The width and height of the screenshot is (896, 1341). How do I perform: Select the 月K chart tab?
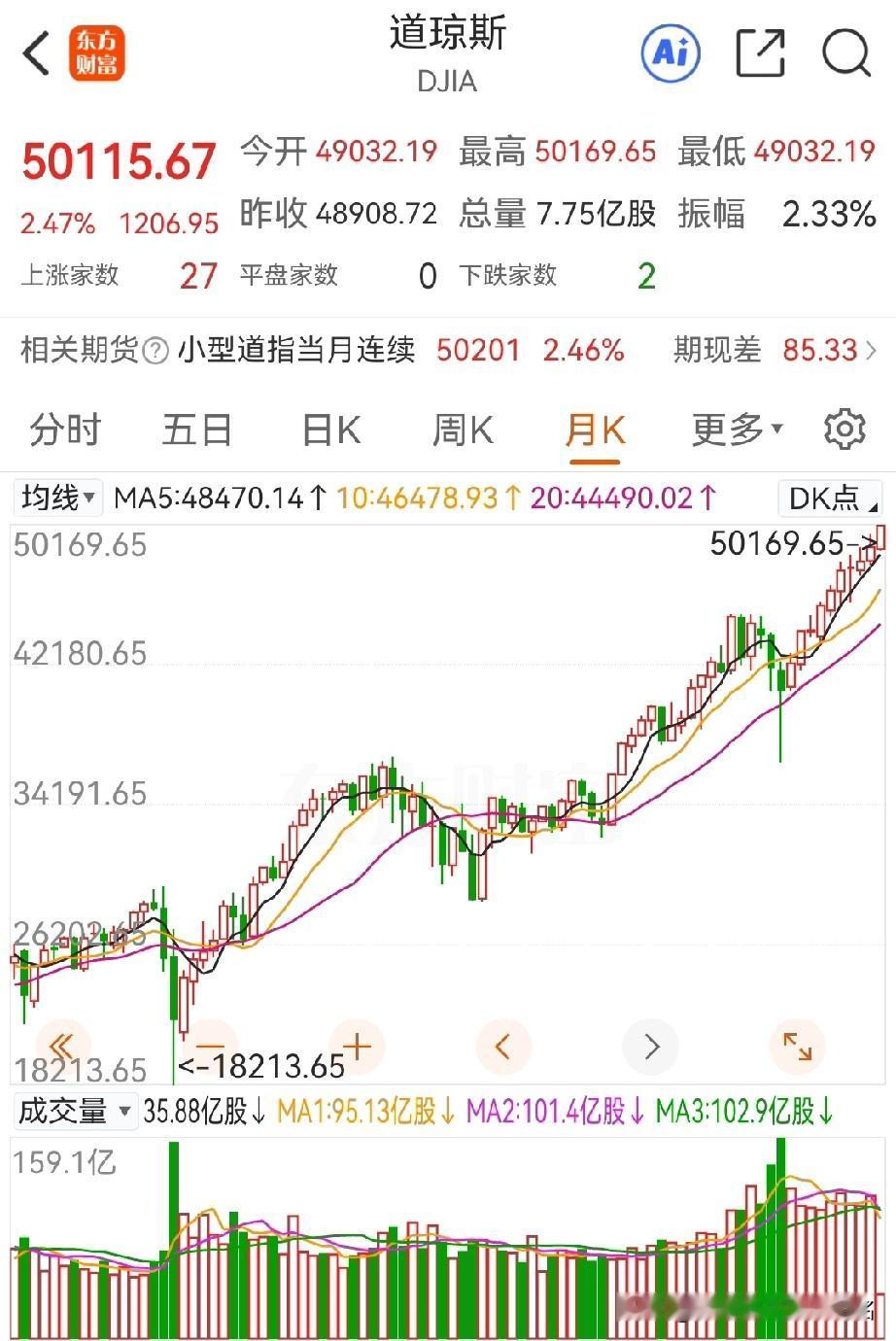(x=595, y=429)
